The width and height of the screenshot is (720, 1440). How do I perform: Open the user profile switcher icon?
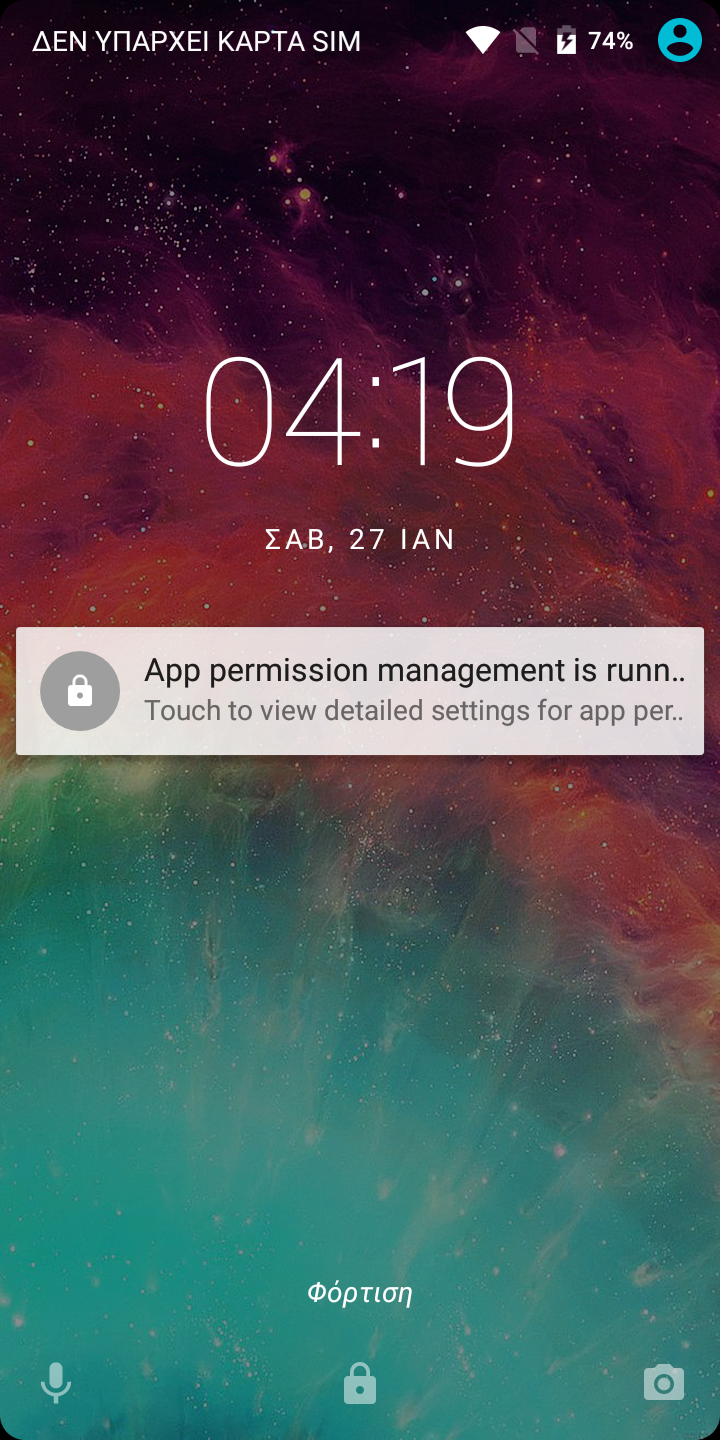(680, 41)
